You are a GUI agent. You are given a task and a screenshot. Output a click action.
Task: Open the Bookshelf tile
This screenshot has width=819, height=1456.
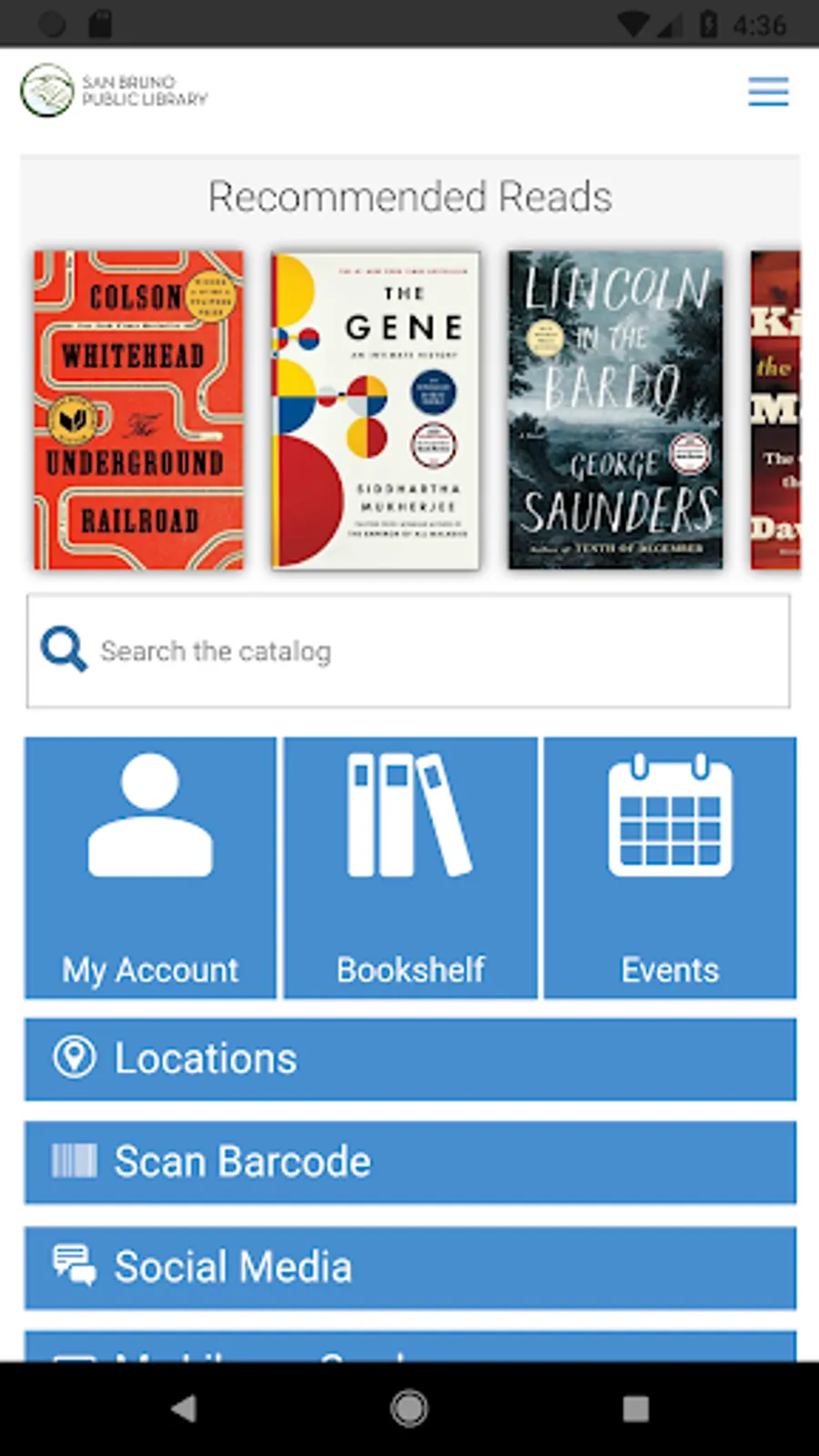[410, 868]
